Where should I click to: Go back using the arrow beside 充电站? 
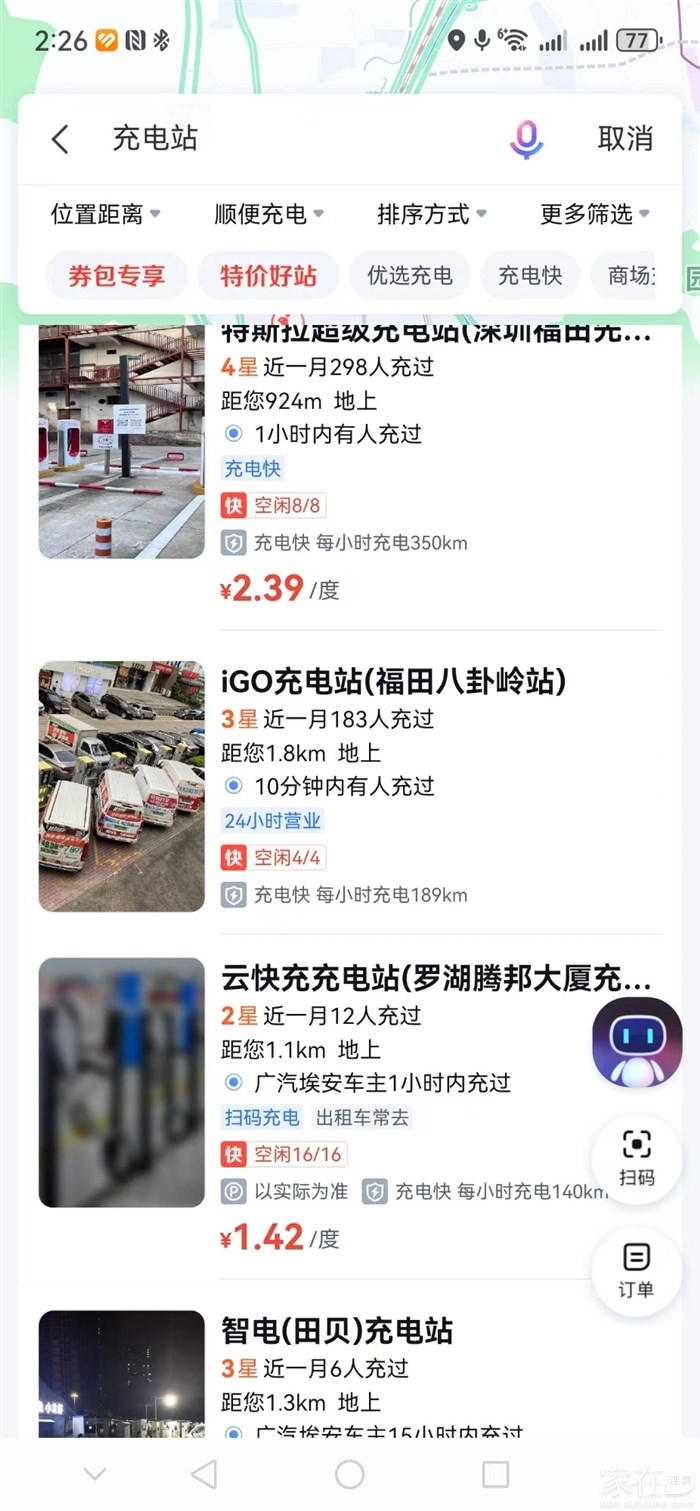point(61,139)
